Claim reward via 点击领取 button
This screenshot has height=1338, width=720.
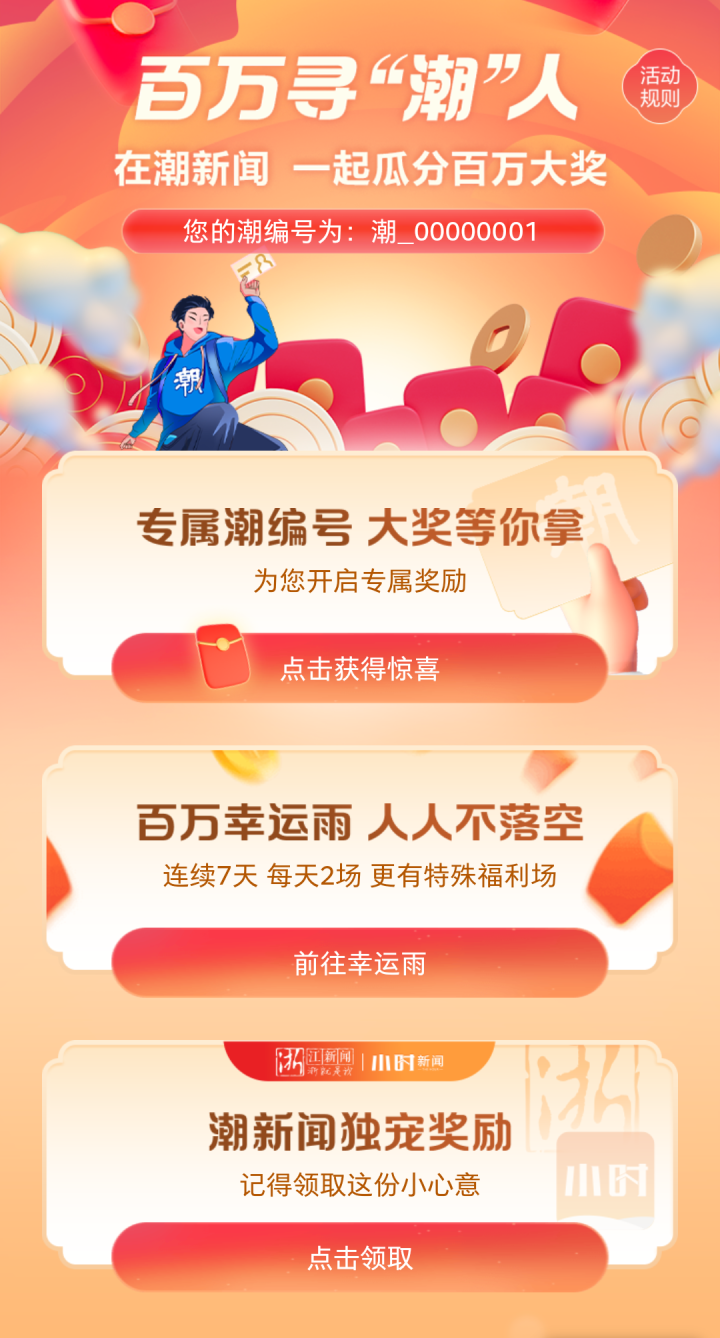point(359,1257)
